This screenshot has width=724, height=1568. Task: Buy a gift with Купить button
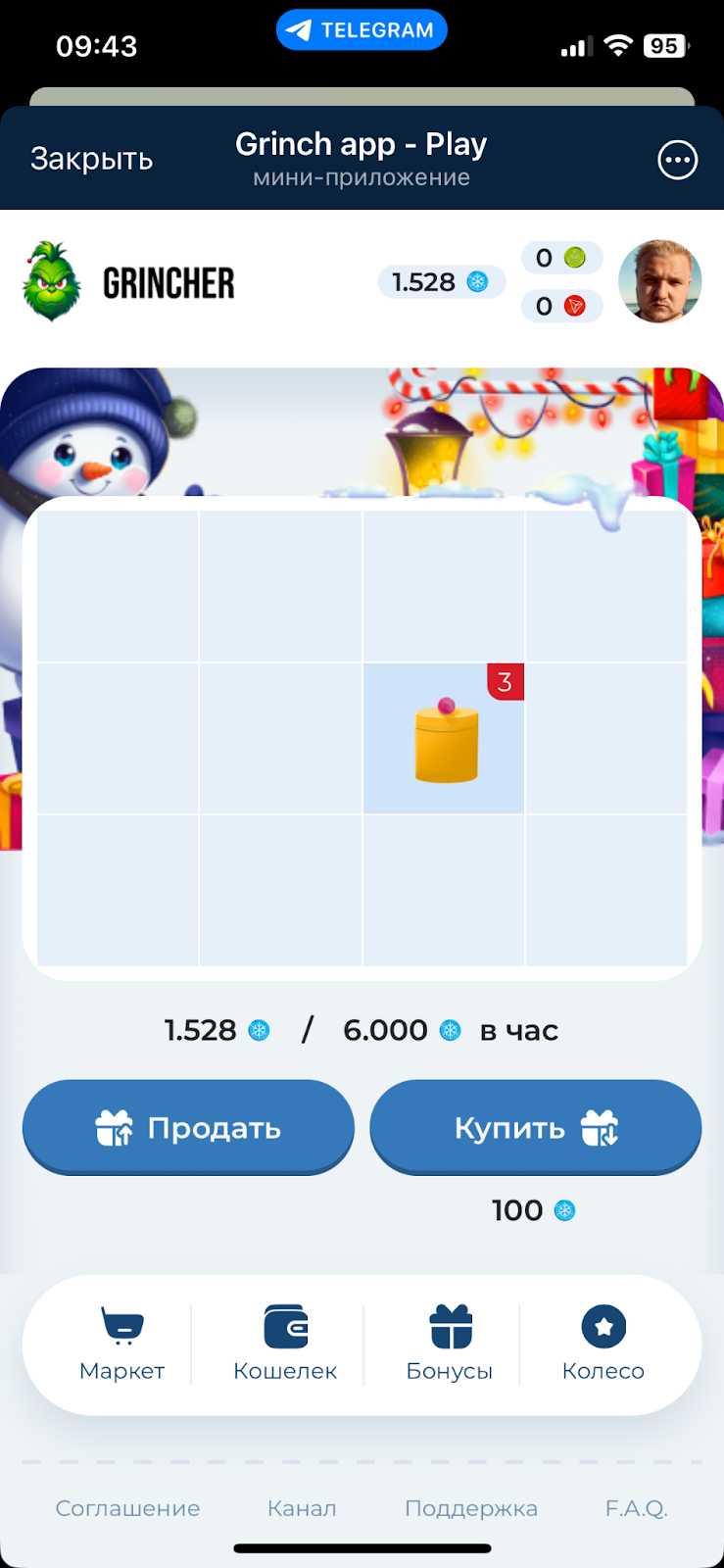point(535,1127)
